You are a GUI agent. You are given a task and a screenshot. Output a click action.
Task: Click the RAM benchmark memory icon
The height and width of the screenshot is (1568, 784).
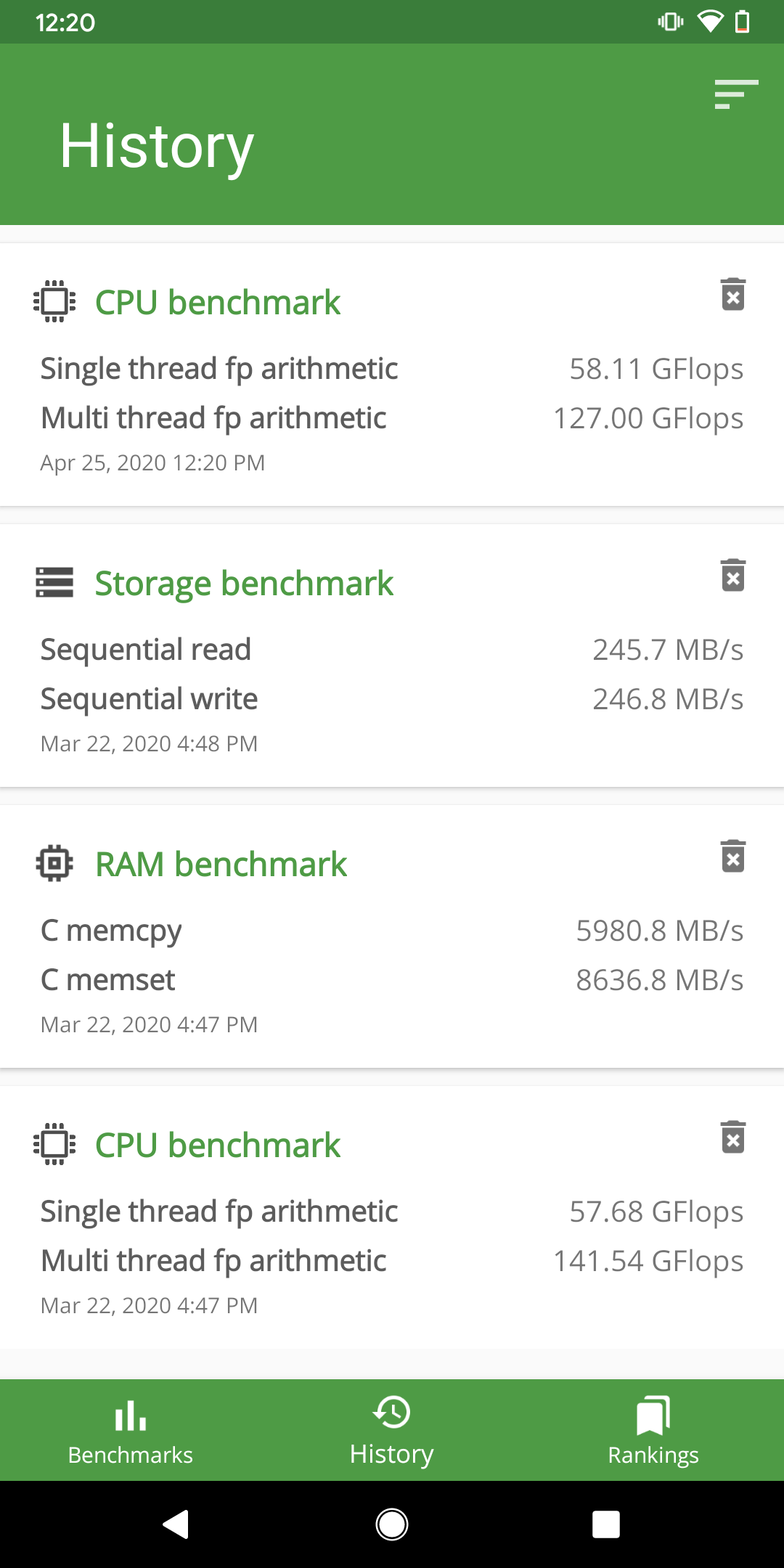pyautogui.click(x=55, y=863)
